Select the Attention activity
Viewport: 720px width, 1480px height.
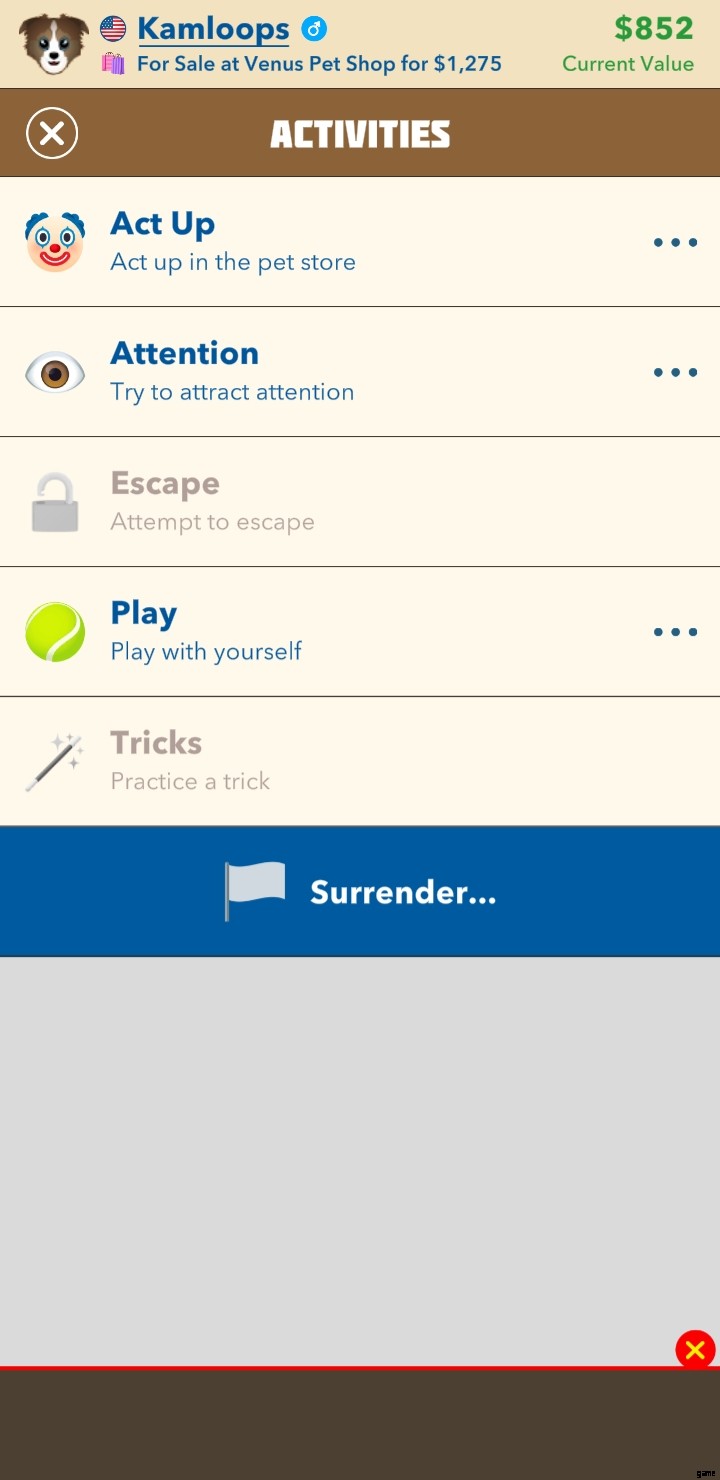pyautogui.click(x=360, y=372)
